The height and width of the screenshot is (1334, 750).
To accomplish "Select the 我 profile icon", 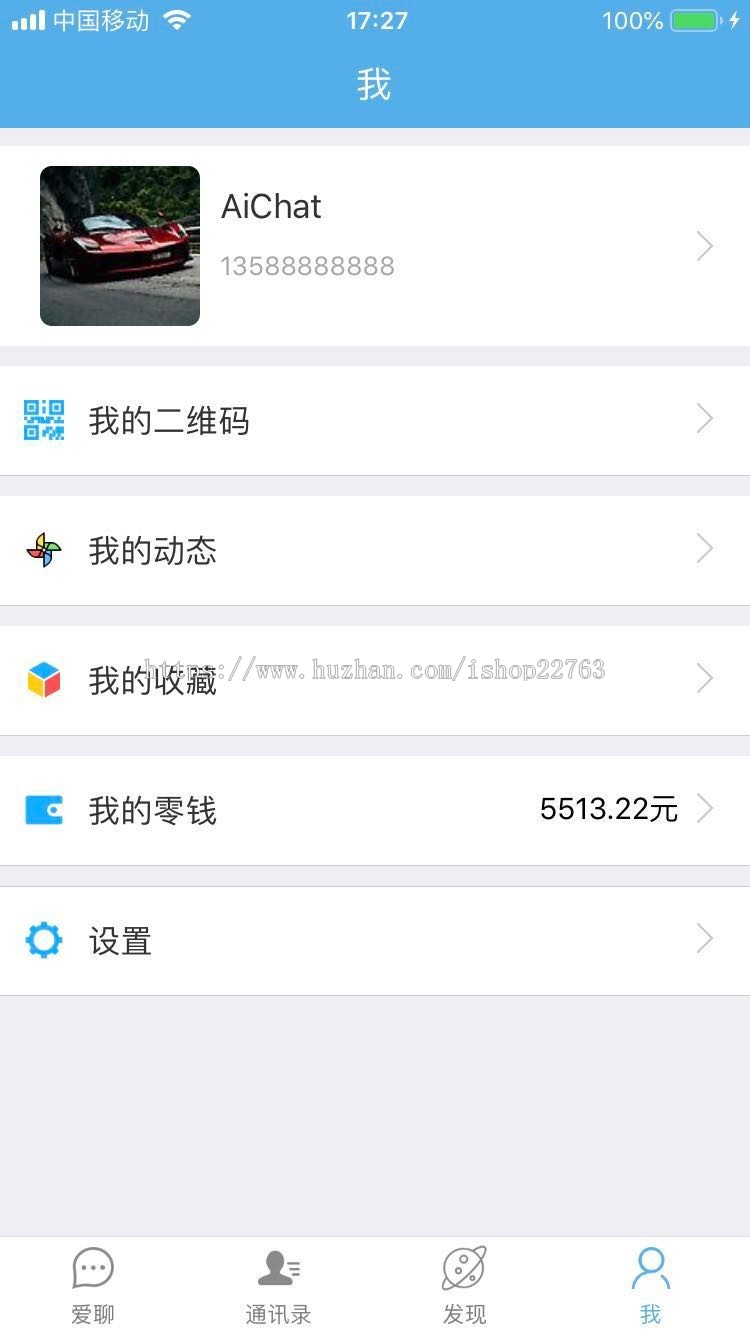I will [651, 1267].
